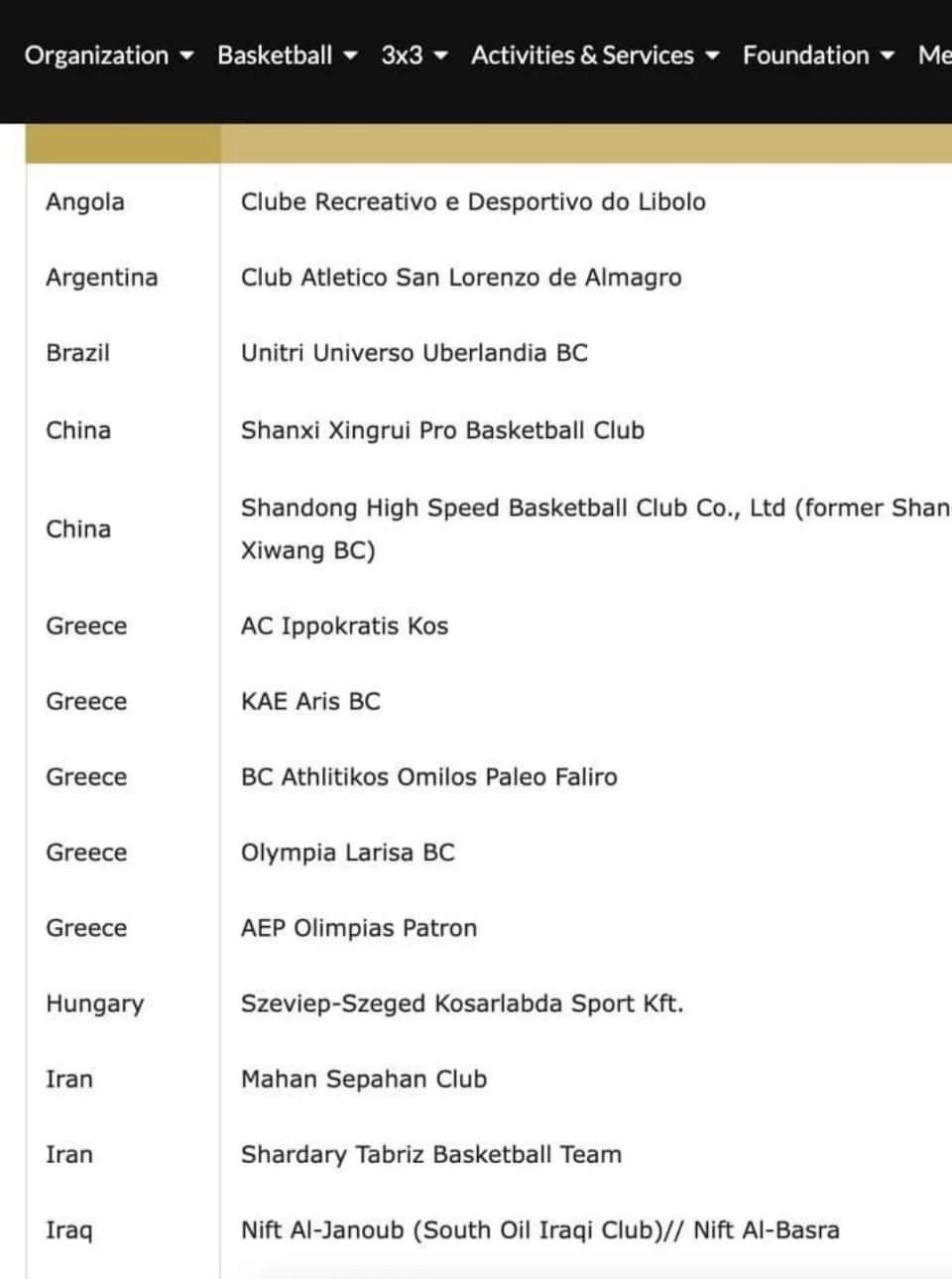The image size is (952, 1279).
Task: Open the Basketball dropdown menu
Action: tap(349, 56)
